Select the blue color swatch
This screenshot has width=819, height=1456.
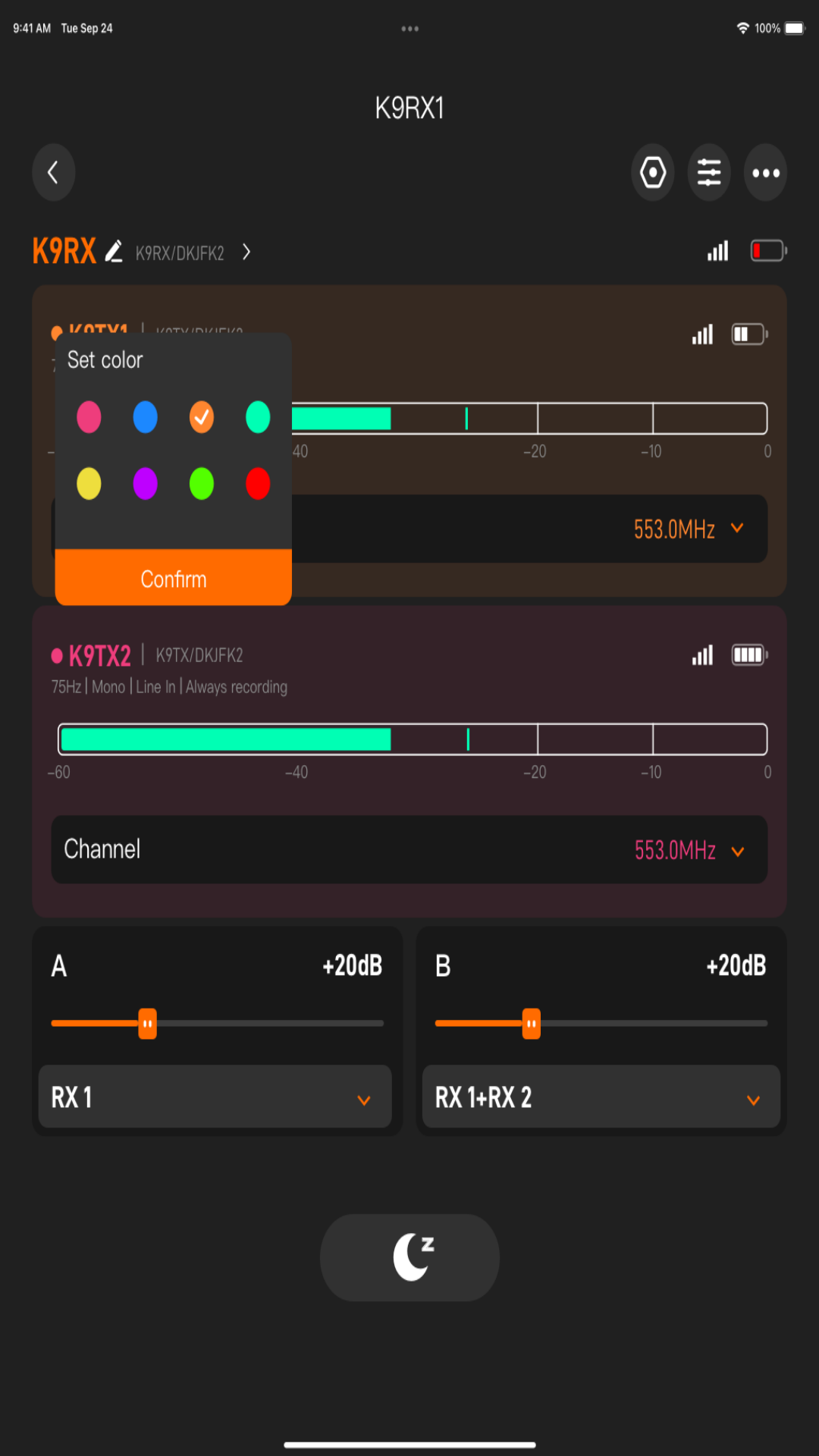(145, 417)
